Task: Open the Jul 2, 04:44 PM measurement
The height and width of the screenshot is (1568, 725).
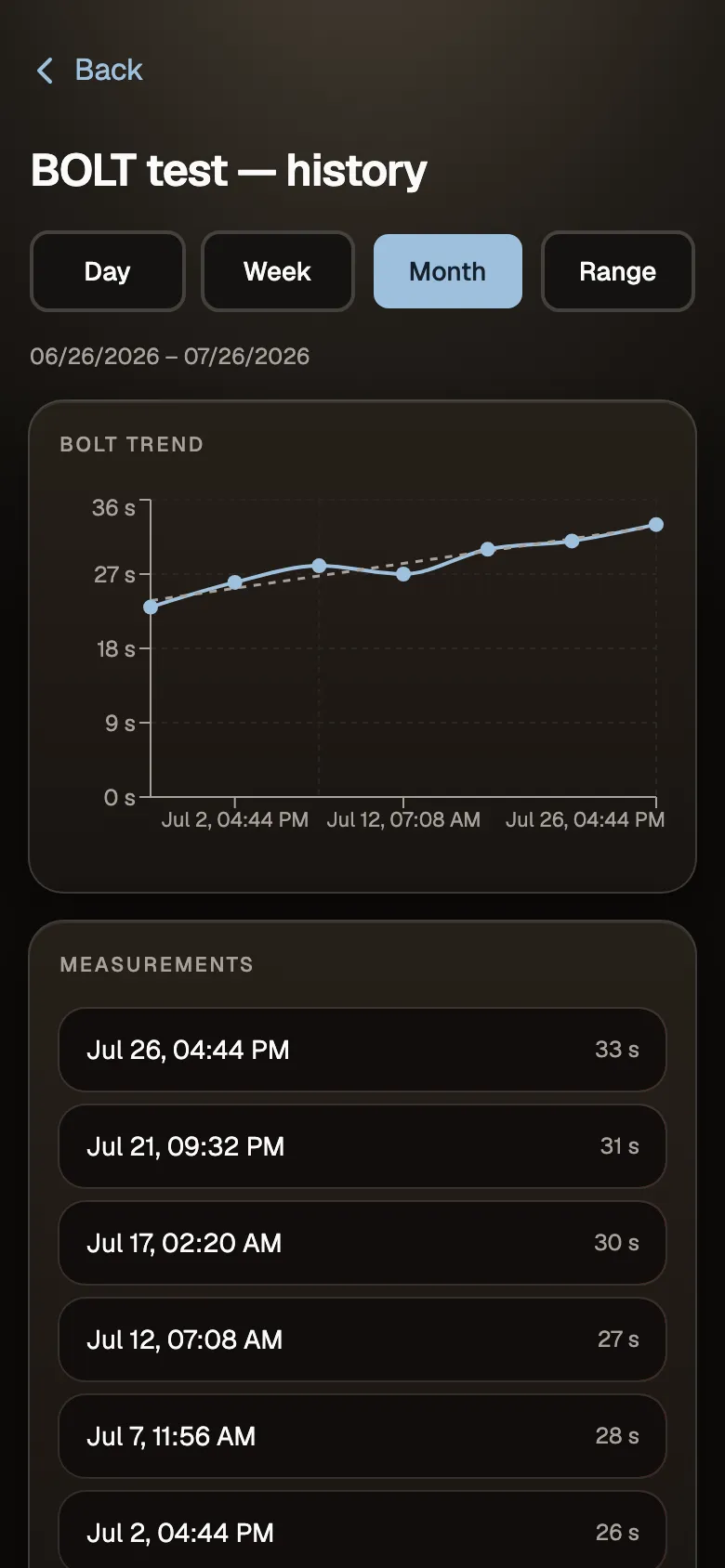Action: pyautogui.click(x=362, y=1530)
